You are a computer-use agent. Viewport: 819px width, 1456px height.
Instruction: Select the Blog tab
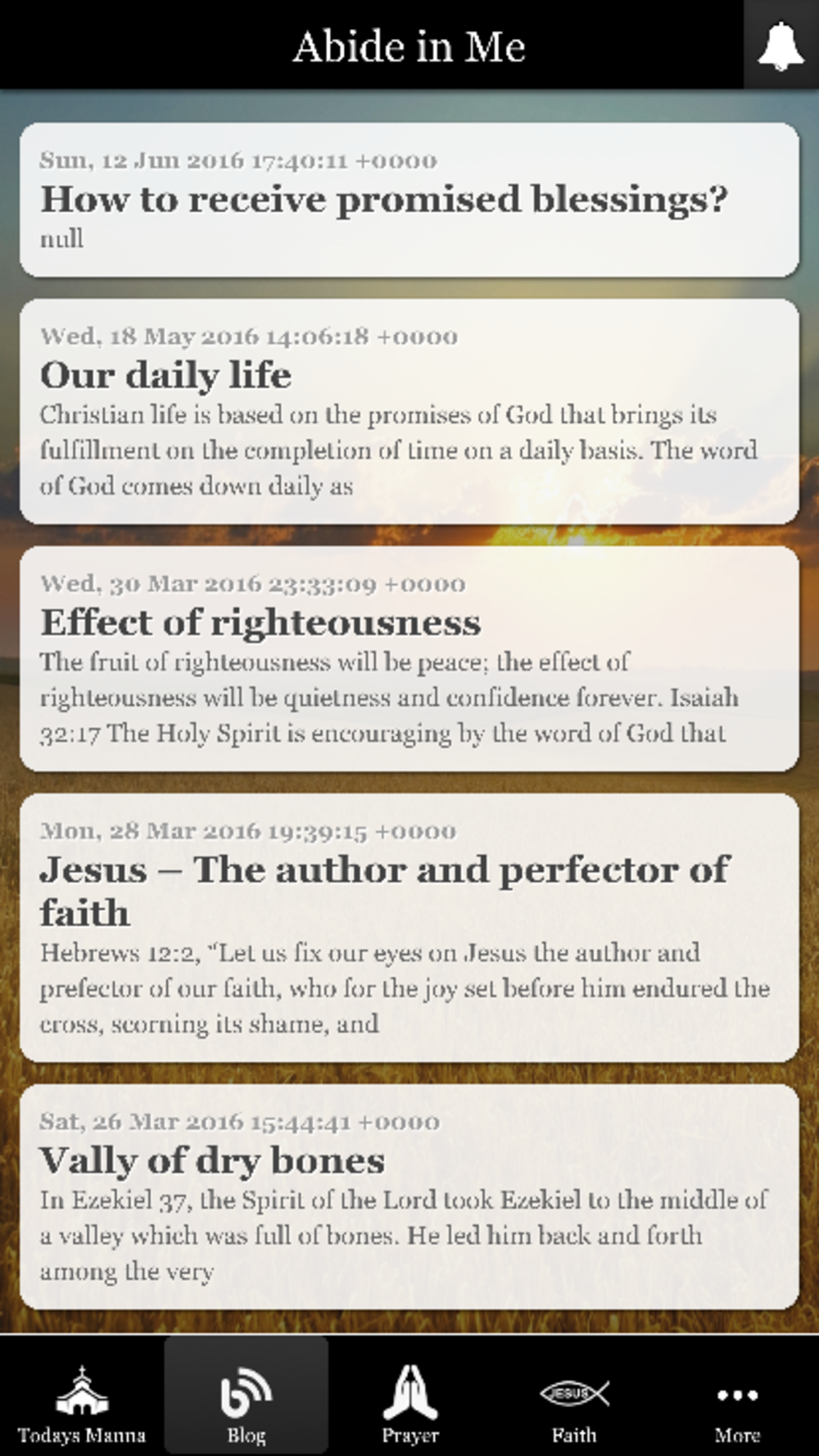click(x=246, y=1397)
